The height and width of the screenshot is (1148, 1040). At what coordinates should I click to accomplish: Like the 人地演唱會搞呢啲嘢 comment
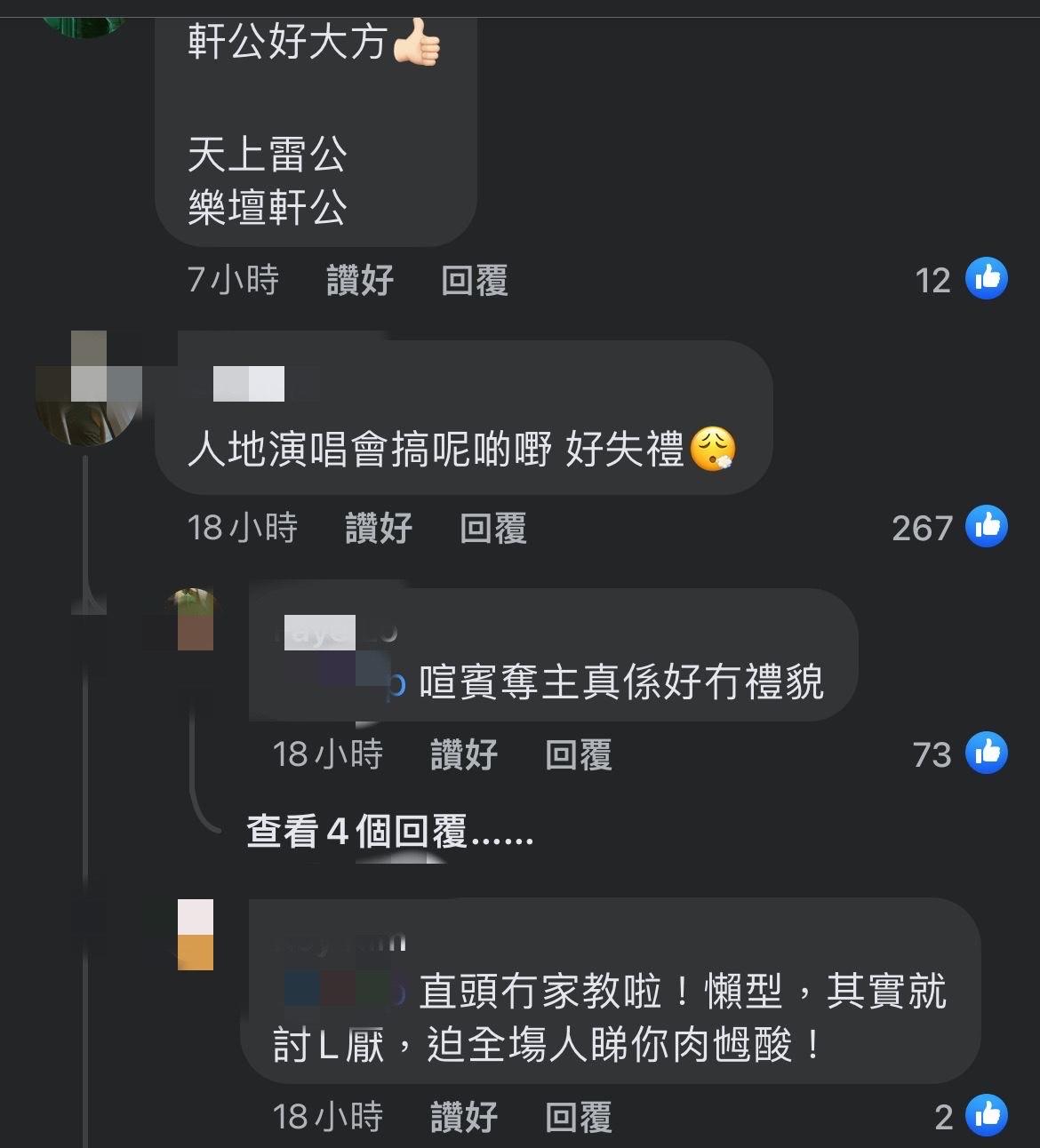click(x=379, y=529)
